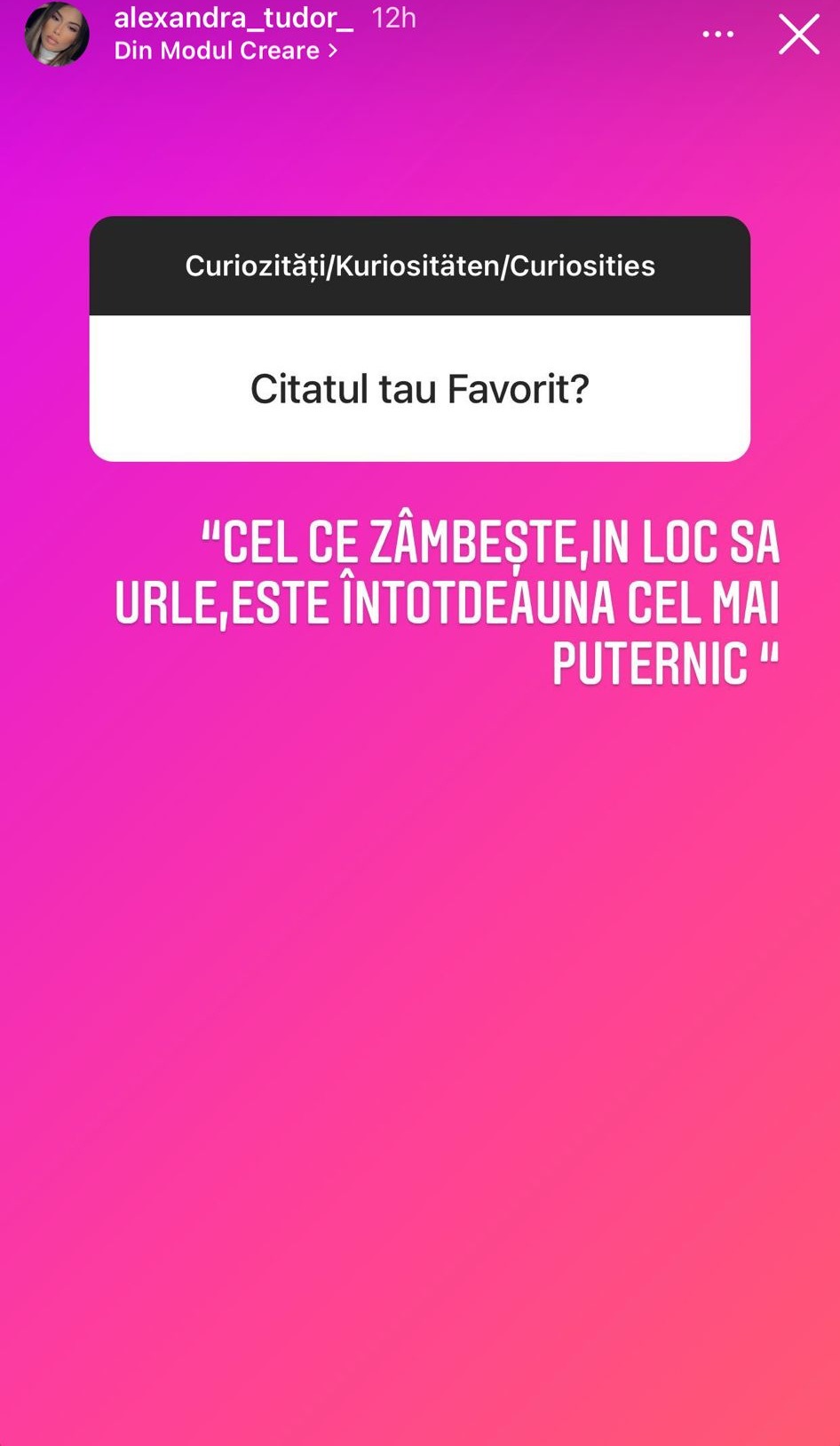This screenshot has width=840, height=1446.
Task: Open the Din Modul Creare link
Action: tap(226, 51)
